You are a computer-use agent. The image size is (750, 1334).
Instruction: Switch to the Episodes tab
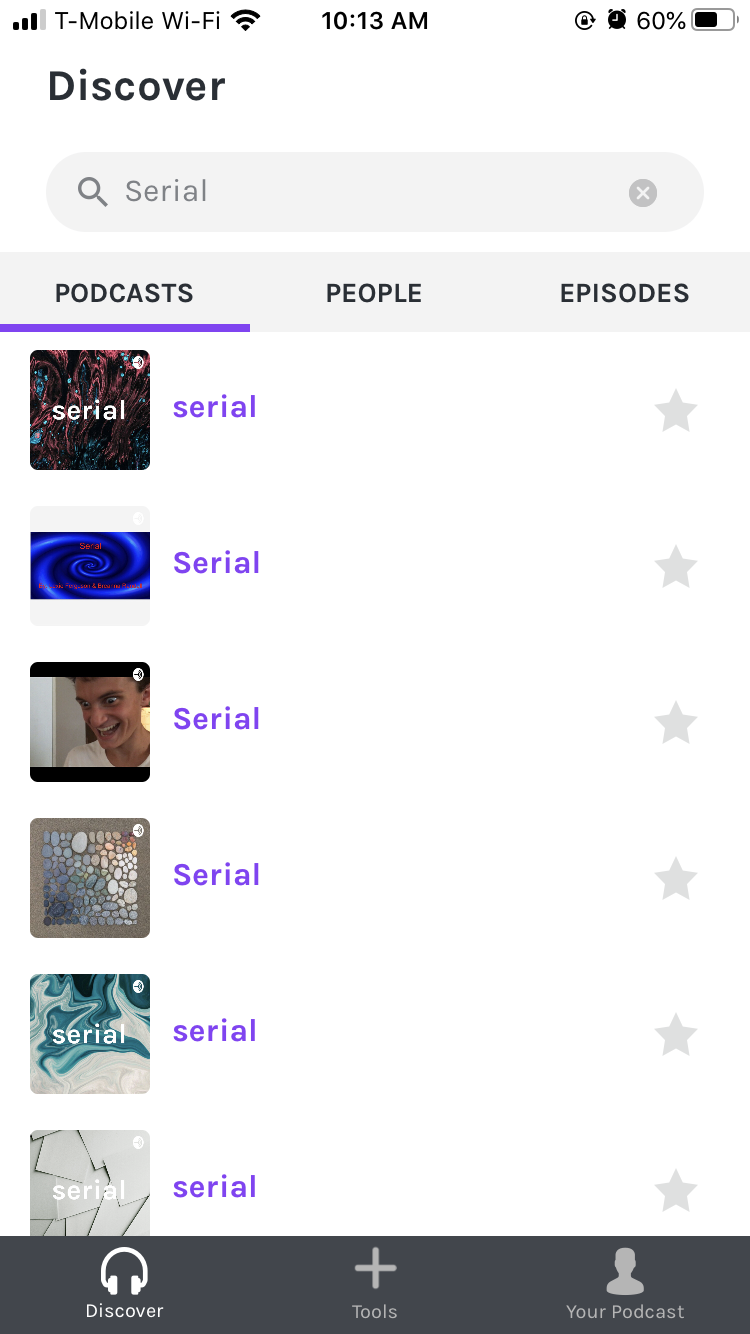(625, 293)
